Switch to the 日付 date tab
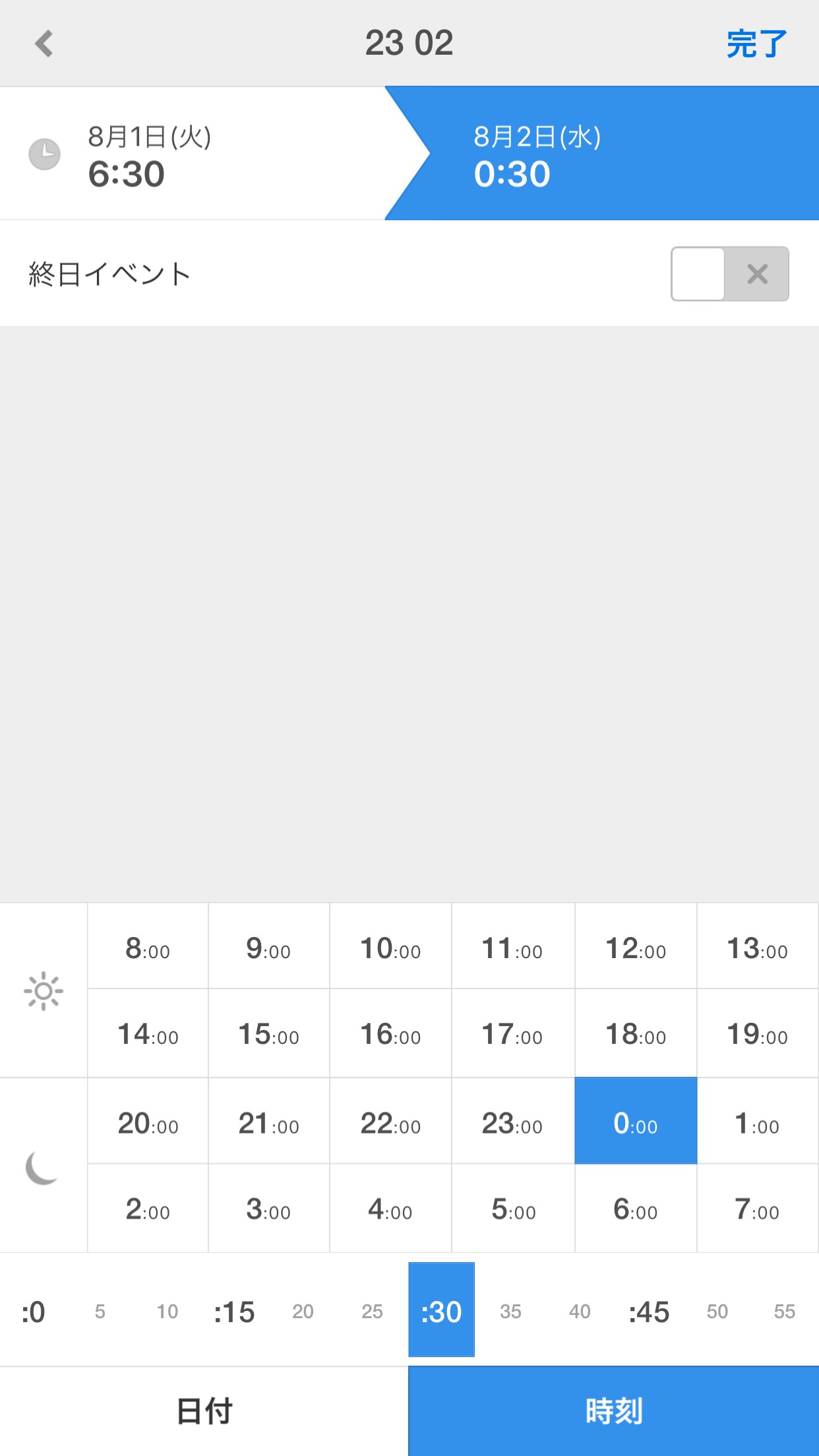Image resolution: width=819 pixels, height=1456 pixels. pos(204,1411)
